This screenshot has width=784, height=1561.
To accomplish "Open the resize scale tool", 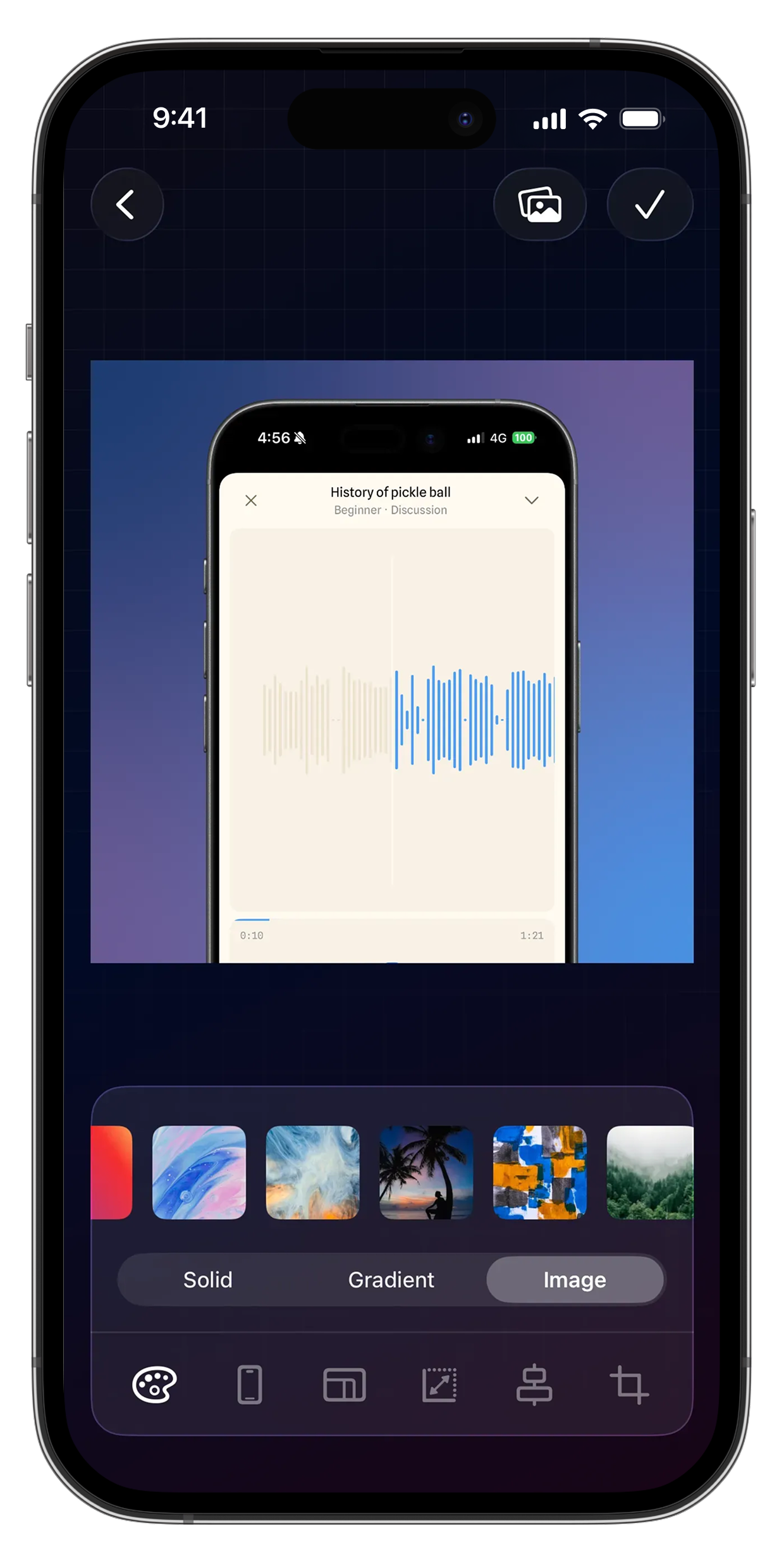I will point(439,1385).
